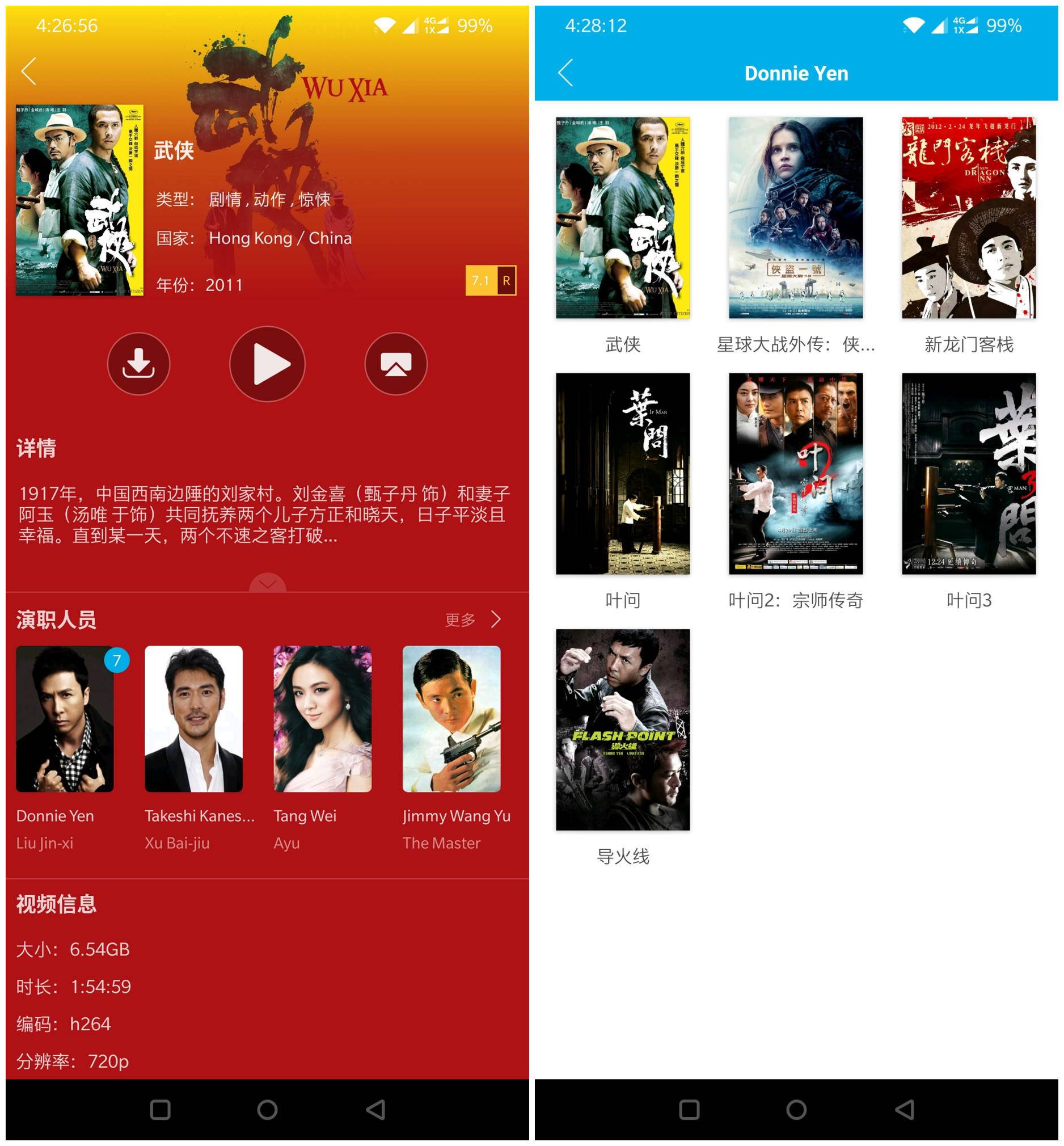Open Donnie Yen's cast profile
This screenshot has width=1064, height=1146.
pos(65,719)
